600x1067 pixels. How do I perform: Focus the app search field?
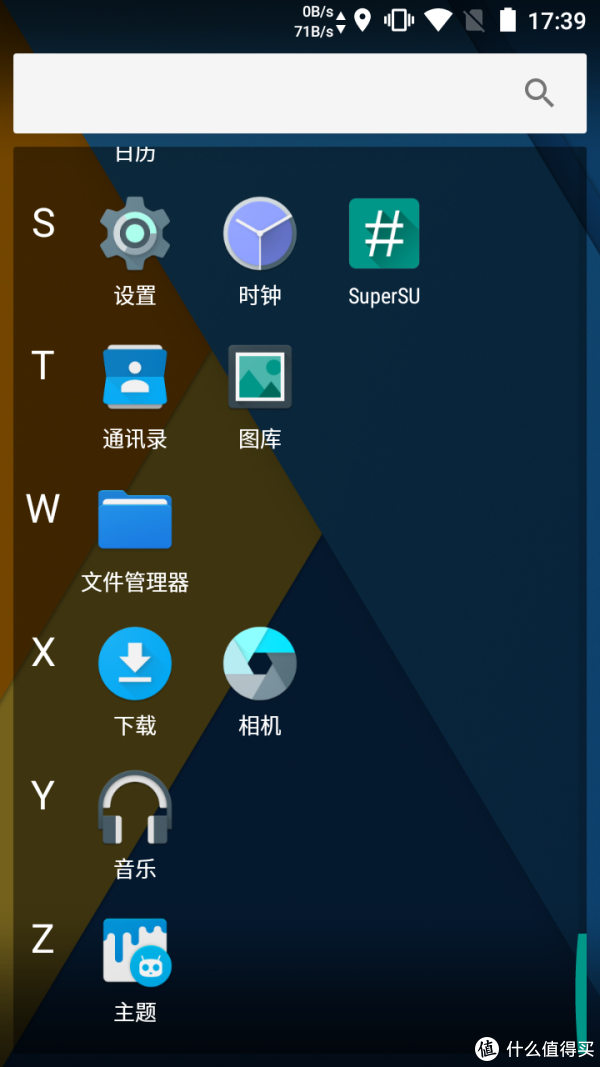coord(300,93)
